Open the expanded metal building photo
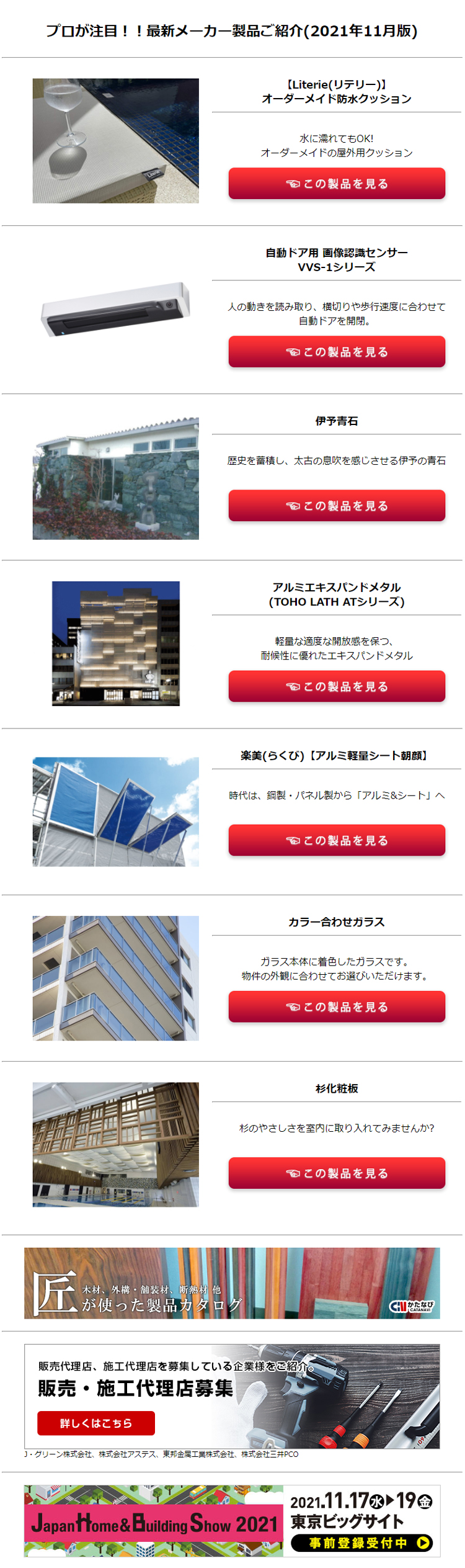This screenshot has height=1568, width=465. pos(116,643)
